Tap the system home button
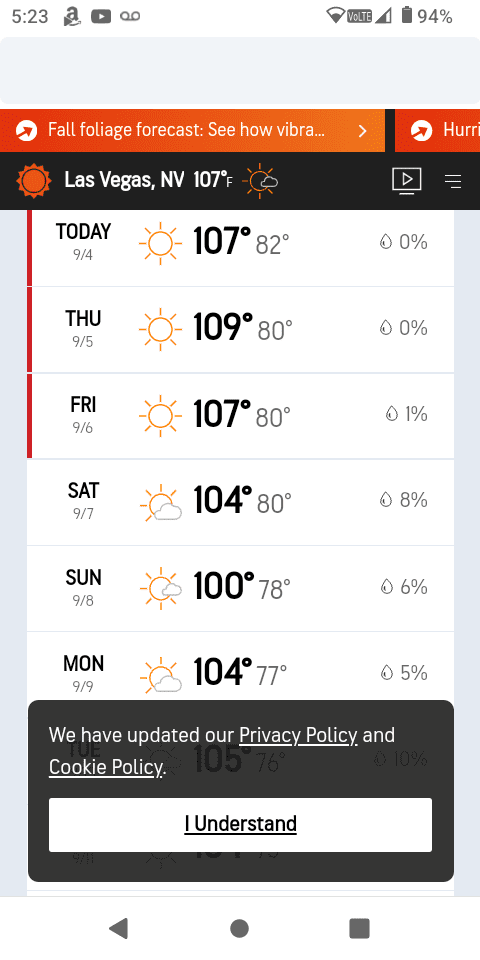Screen dimensions: 480x960 coord(239,928)
